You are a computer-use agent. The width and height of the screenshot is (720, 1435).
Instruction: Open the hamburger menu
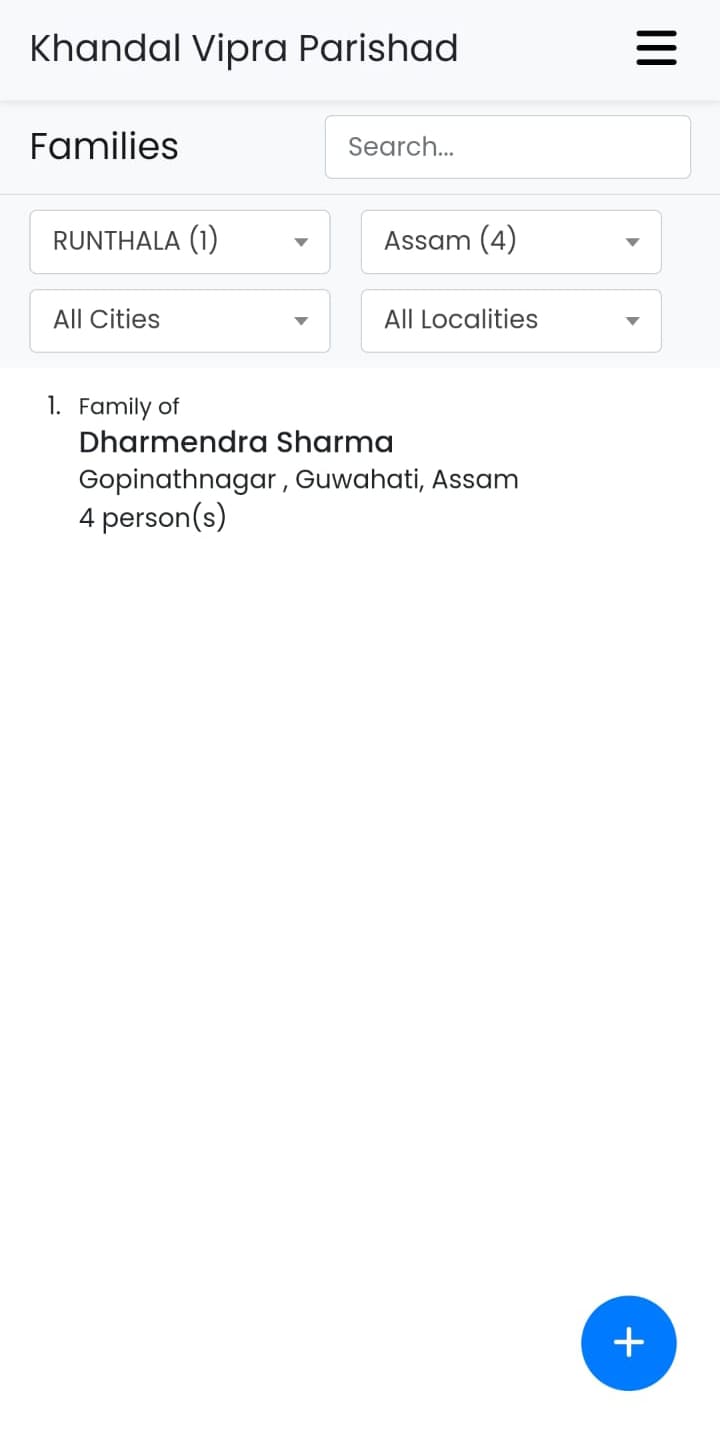coord(656,48)
